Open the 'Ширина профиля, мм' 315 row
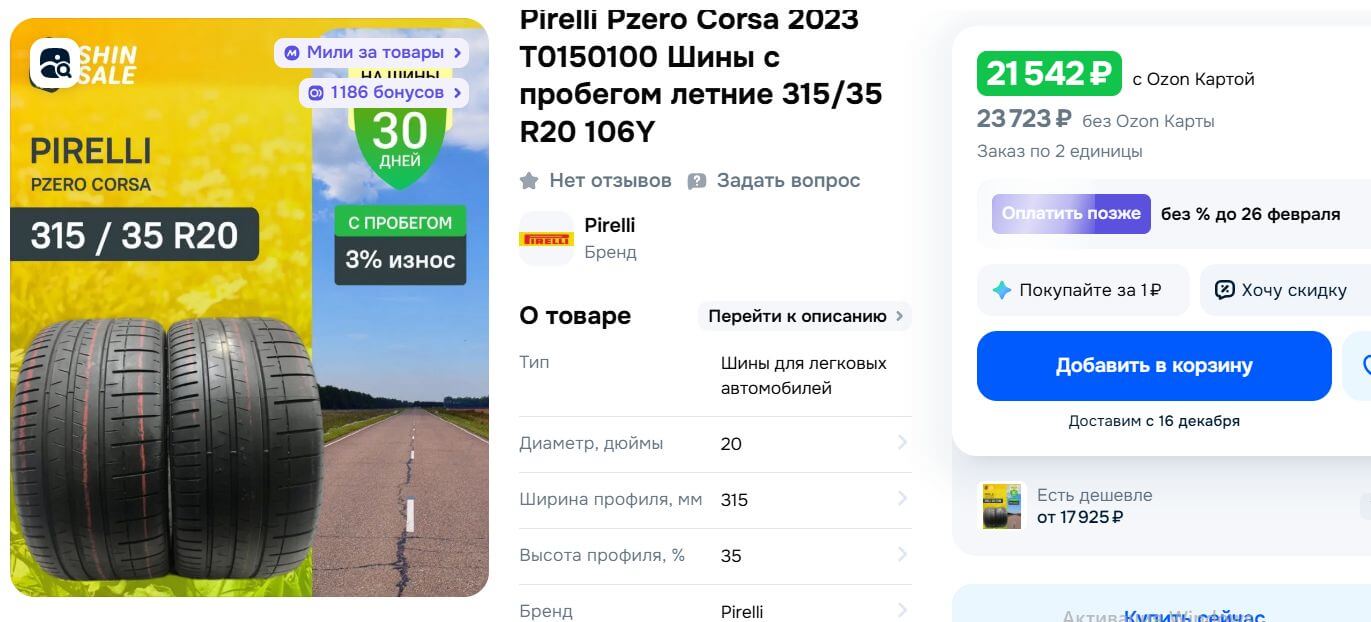The height and width of the screenshot is (622, 1371). tap(714, 499)
